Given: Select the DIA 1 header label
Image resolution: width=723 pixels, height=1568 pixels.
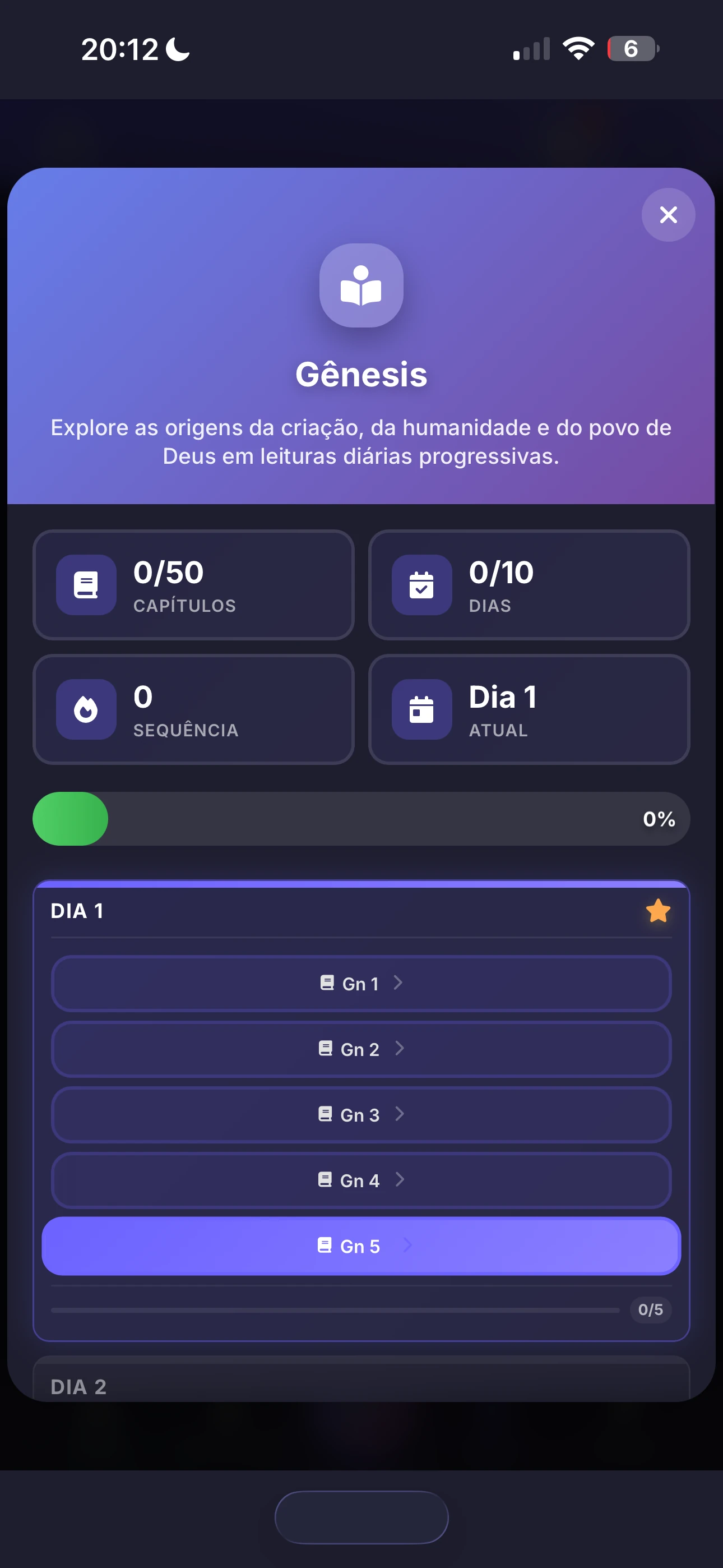Looking at the screenshot, I should (x=78, y=911).
